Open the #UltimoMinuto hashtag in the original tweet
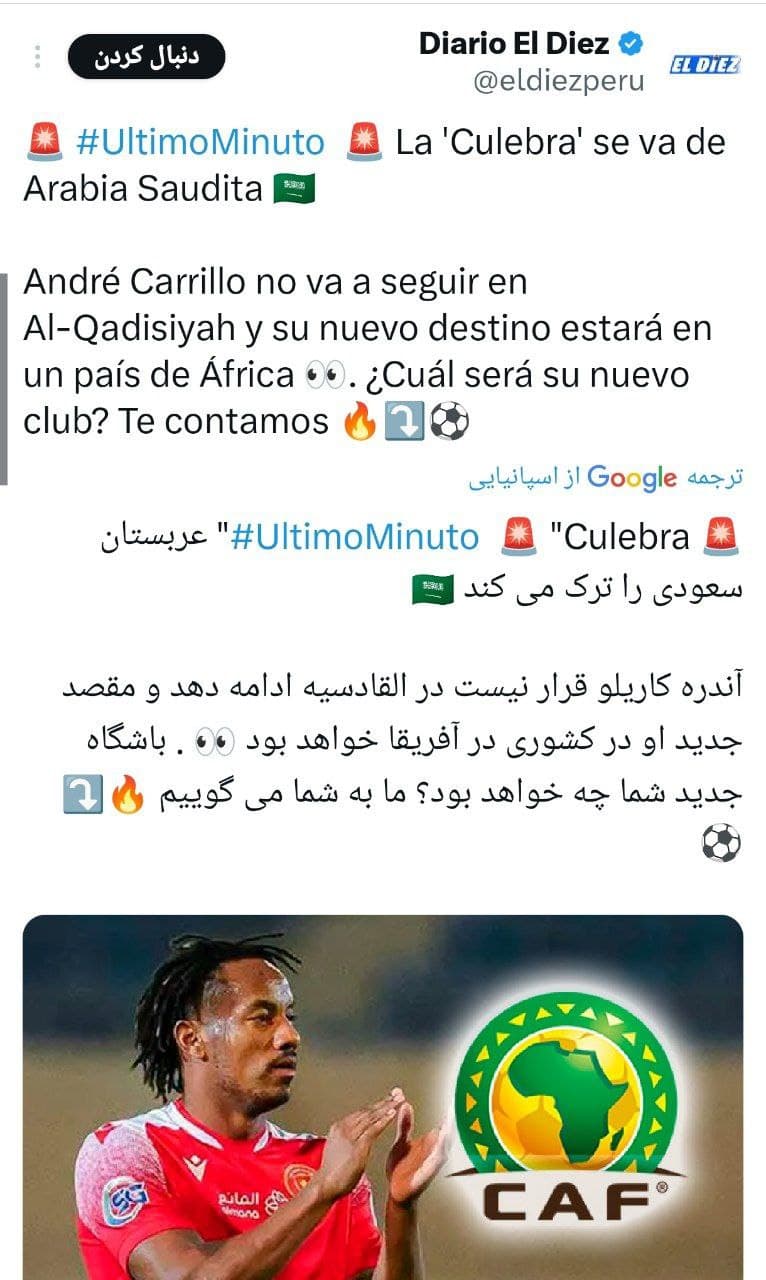The height and width of the screenshot is (1280, 766). 200,142
